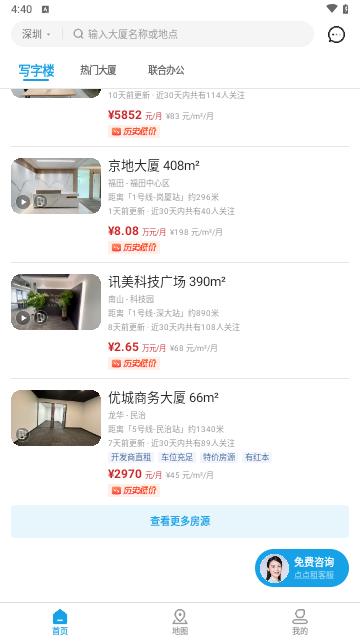Select the 写字楼 tab

(36, 70)
